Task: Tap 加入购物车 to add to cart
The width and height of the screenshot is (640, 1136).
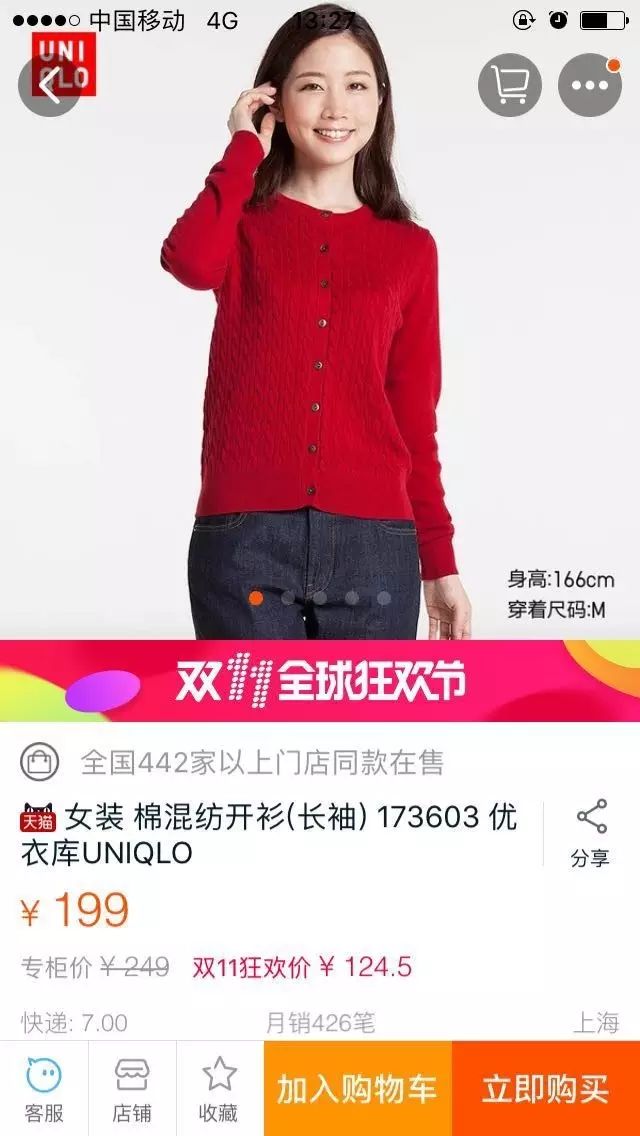Action: 357,1089
